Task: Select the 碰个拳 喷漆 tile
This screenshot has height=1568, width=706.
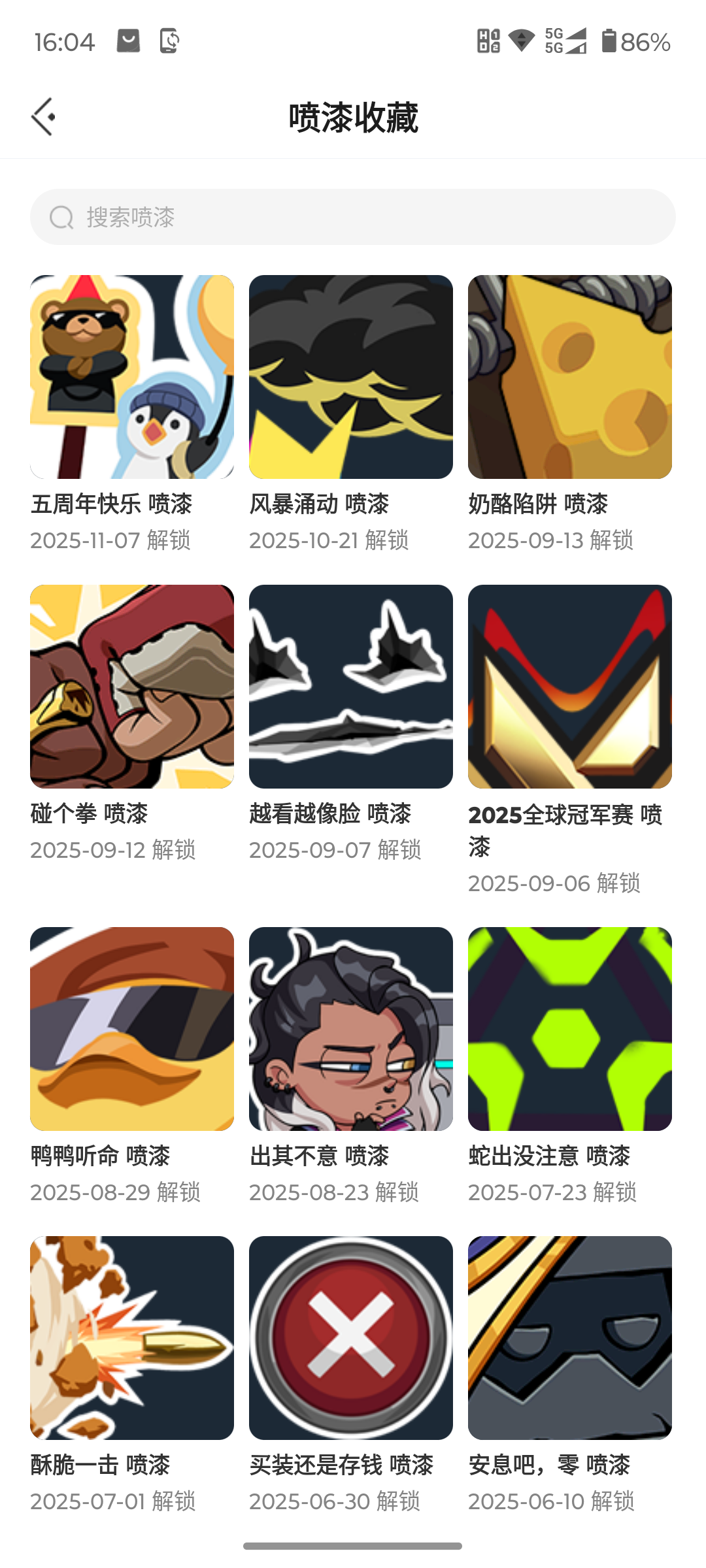Action: coord(132,687)
